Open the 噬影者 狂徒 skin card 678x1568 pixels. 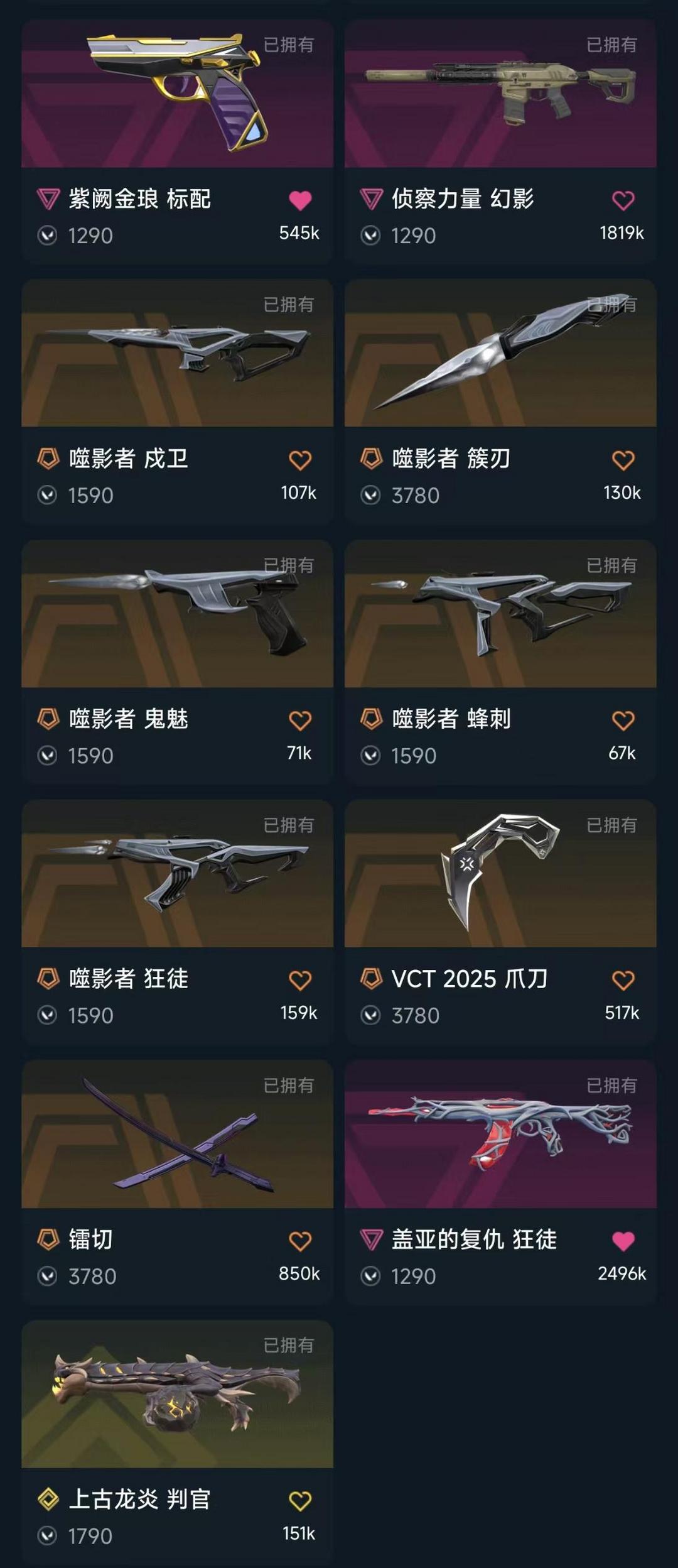point(177,922)
